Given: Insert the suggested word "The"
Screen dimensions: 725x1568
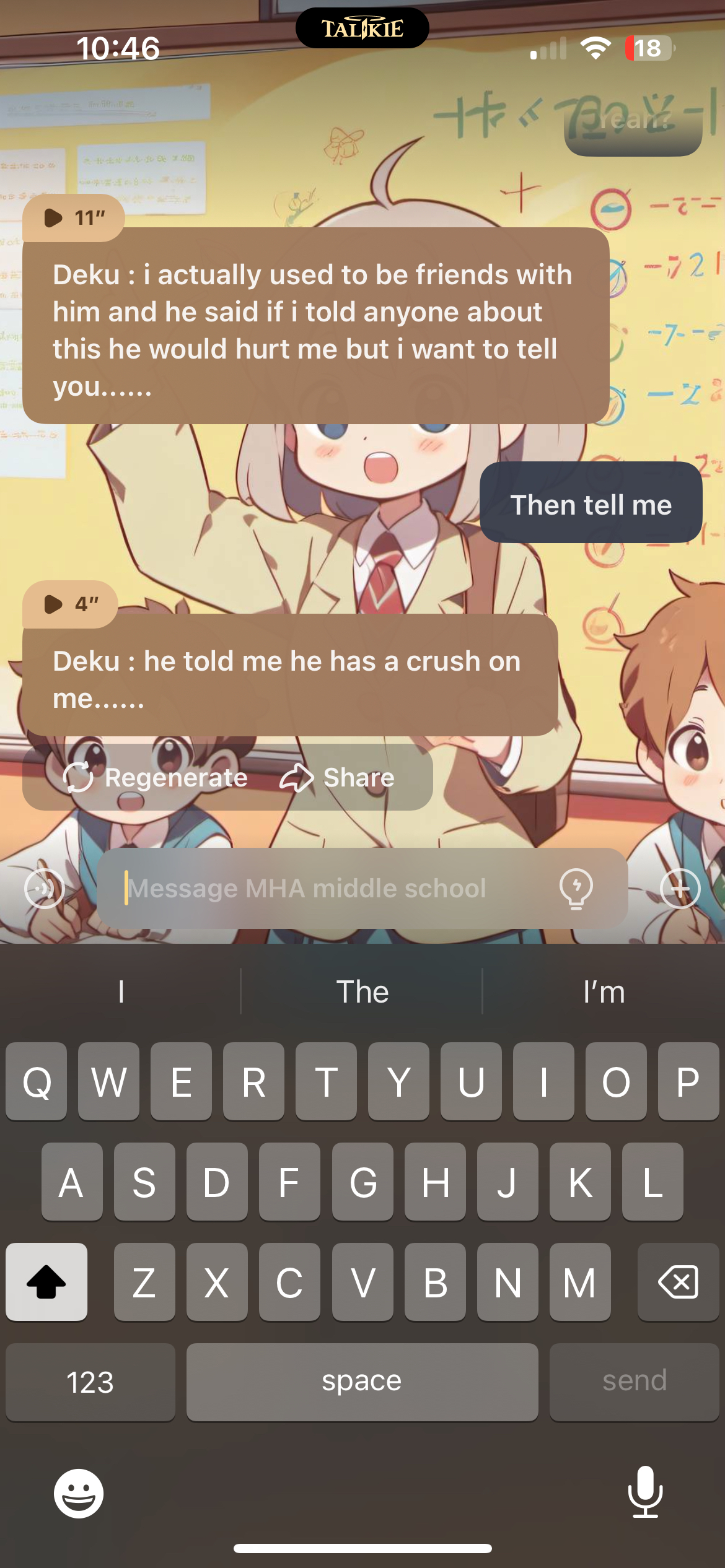Looking at the screenshot, I should [x=362, y=991].
